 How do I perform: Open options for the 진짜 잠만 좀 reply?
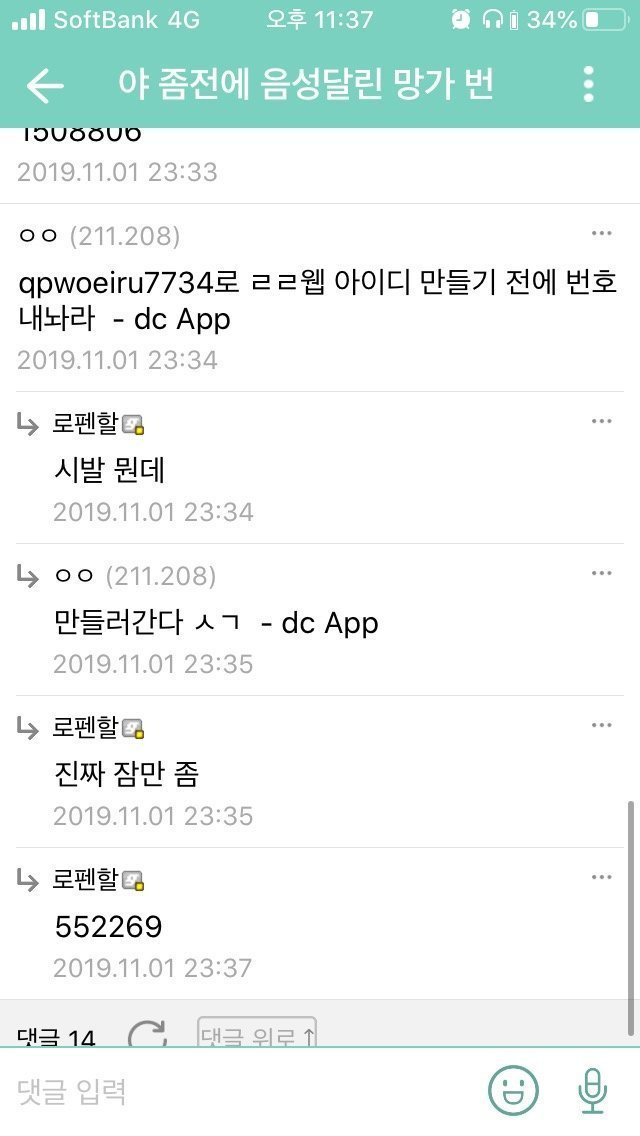[x=601, y=725]
